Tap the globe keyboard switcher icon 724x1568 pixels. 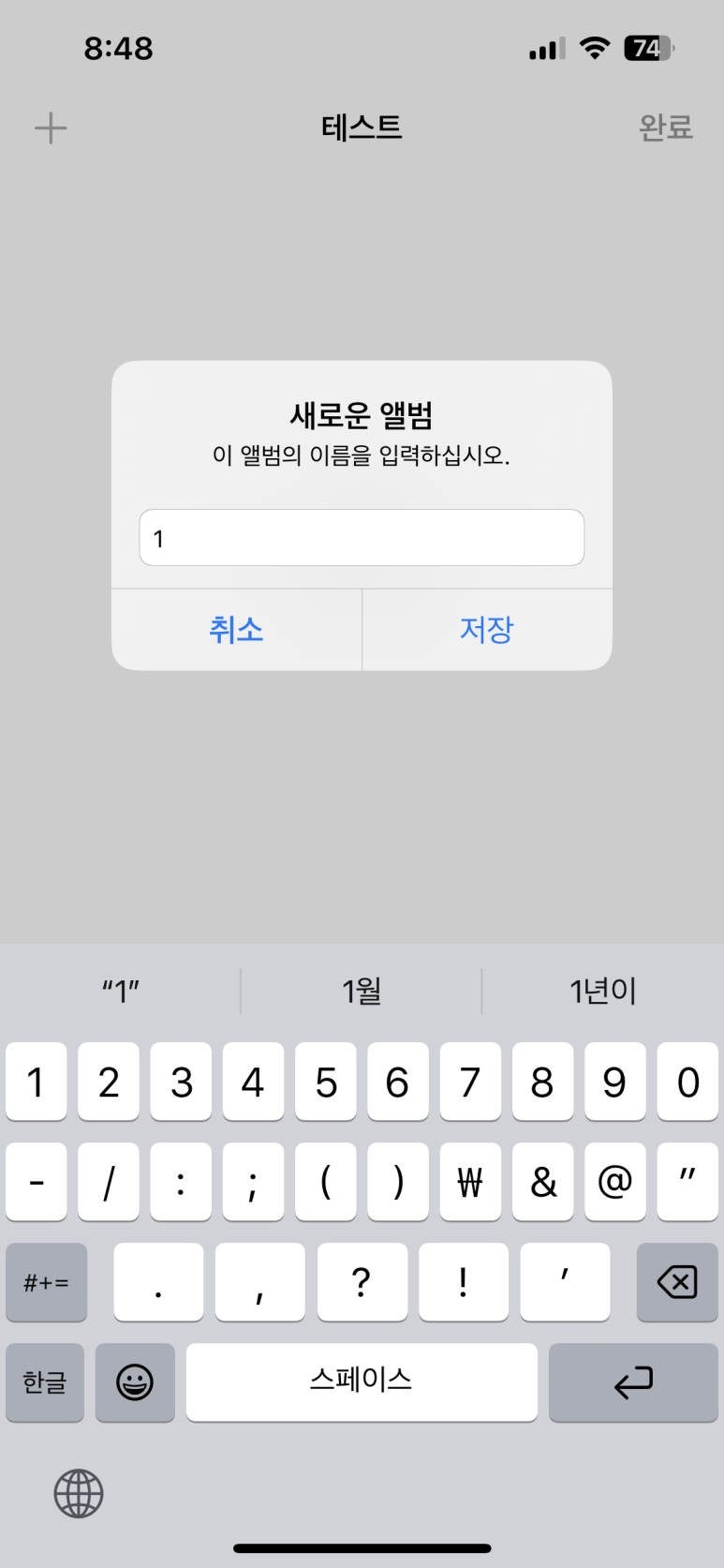pyautogui.click(x=79, y=1493)
